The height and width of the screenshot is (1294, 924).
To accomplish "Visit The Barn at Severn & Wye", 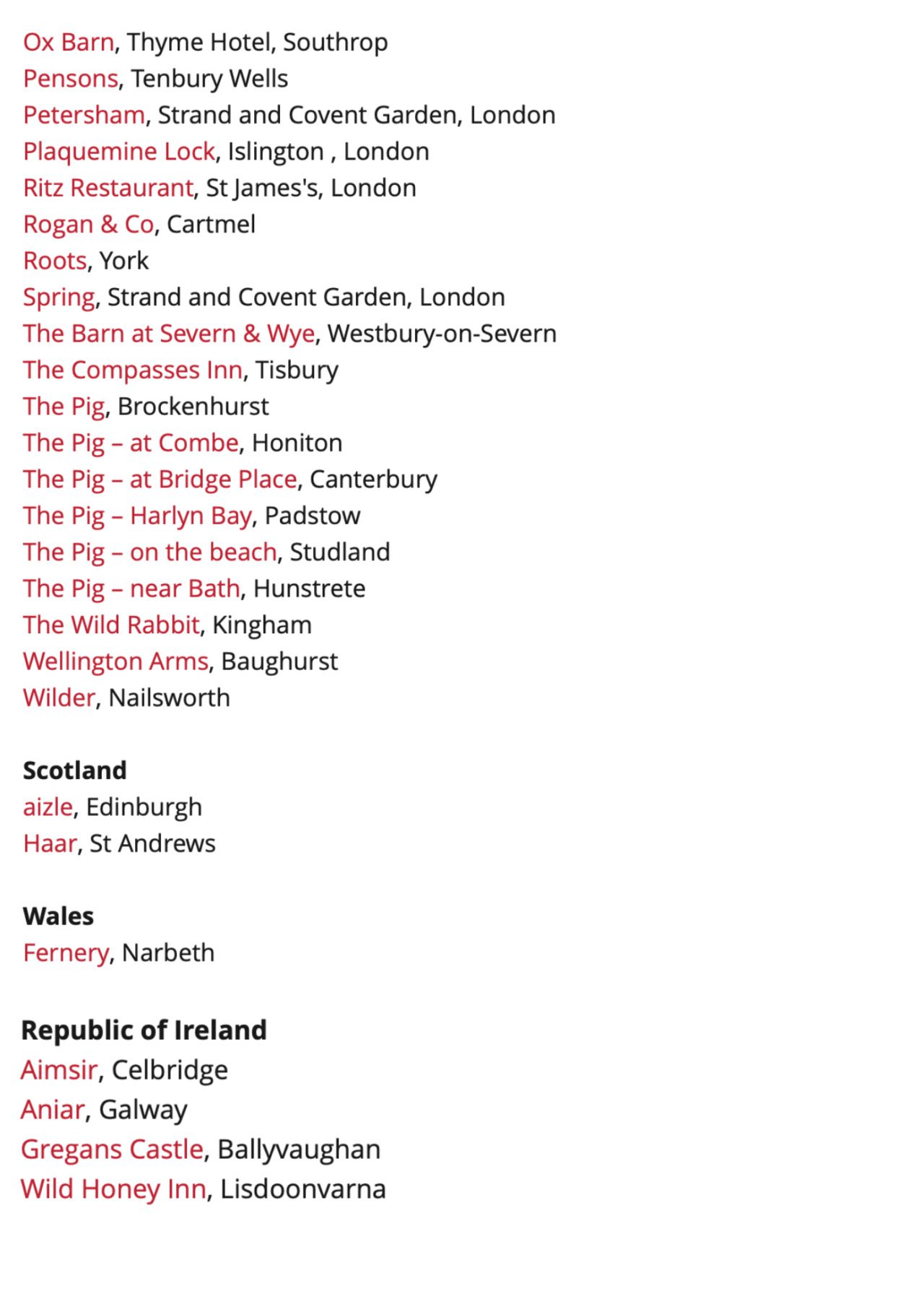I will point(169,334).
